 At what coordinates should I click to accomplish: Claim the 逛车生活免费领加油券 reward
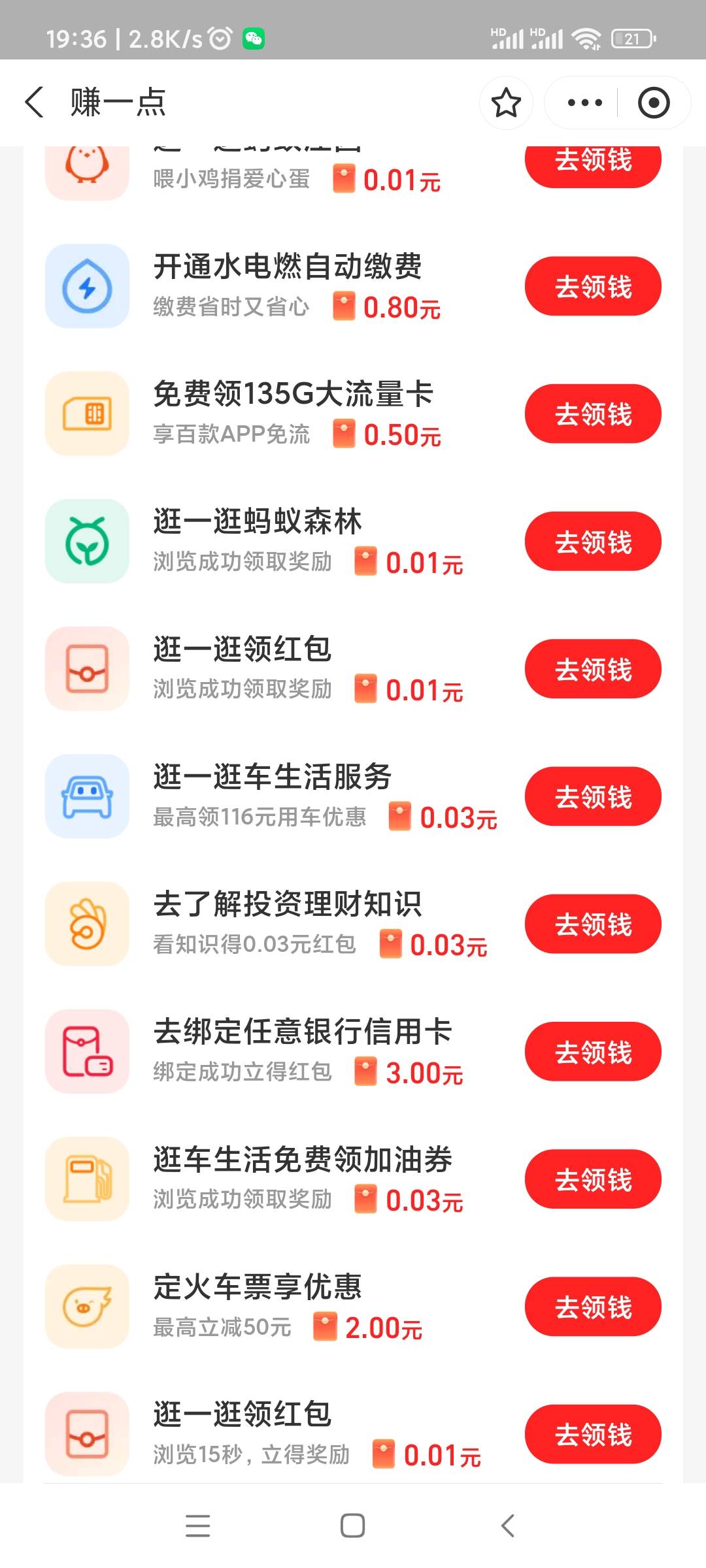[593, 1179]
